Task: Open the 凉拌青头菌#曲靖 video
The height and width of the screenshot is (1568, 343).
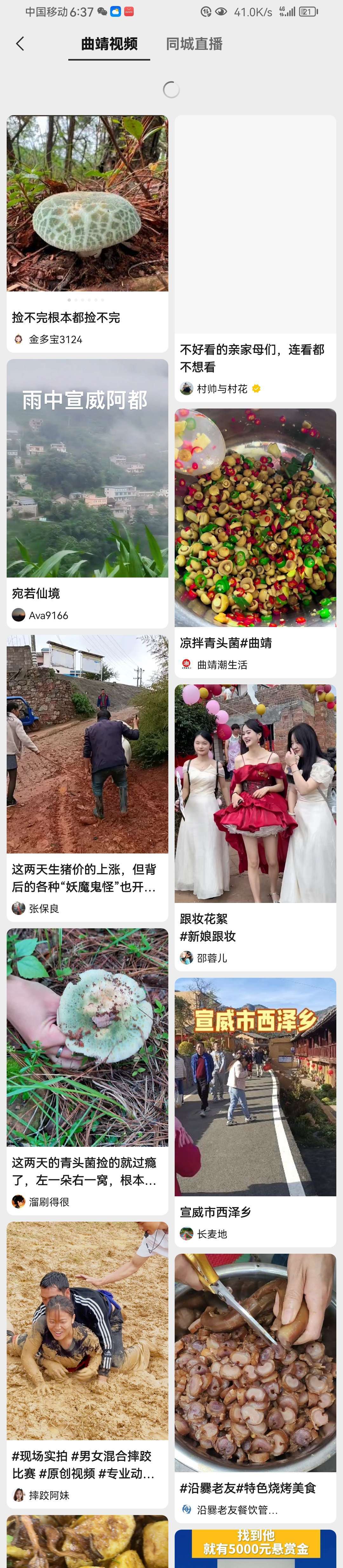Action: (x=255, y=543)
